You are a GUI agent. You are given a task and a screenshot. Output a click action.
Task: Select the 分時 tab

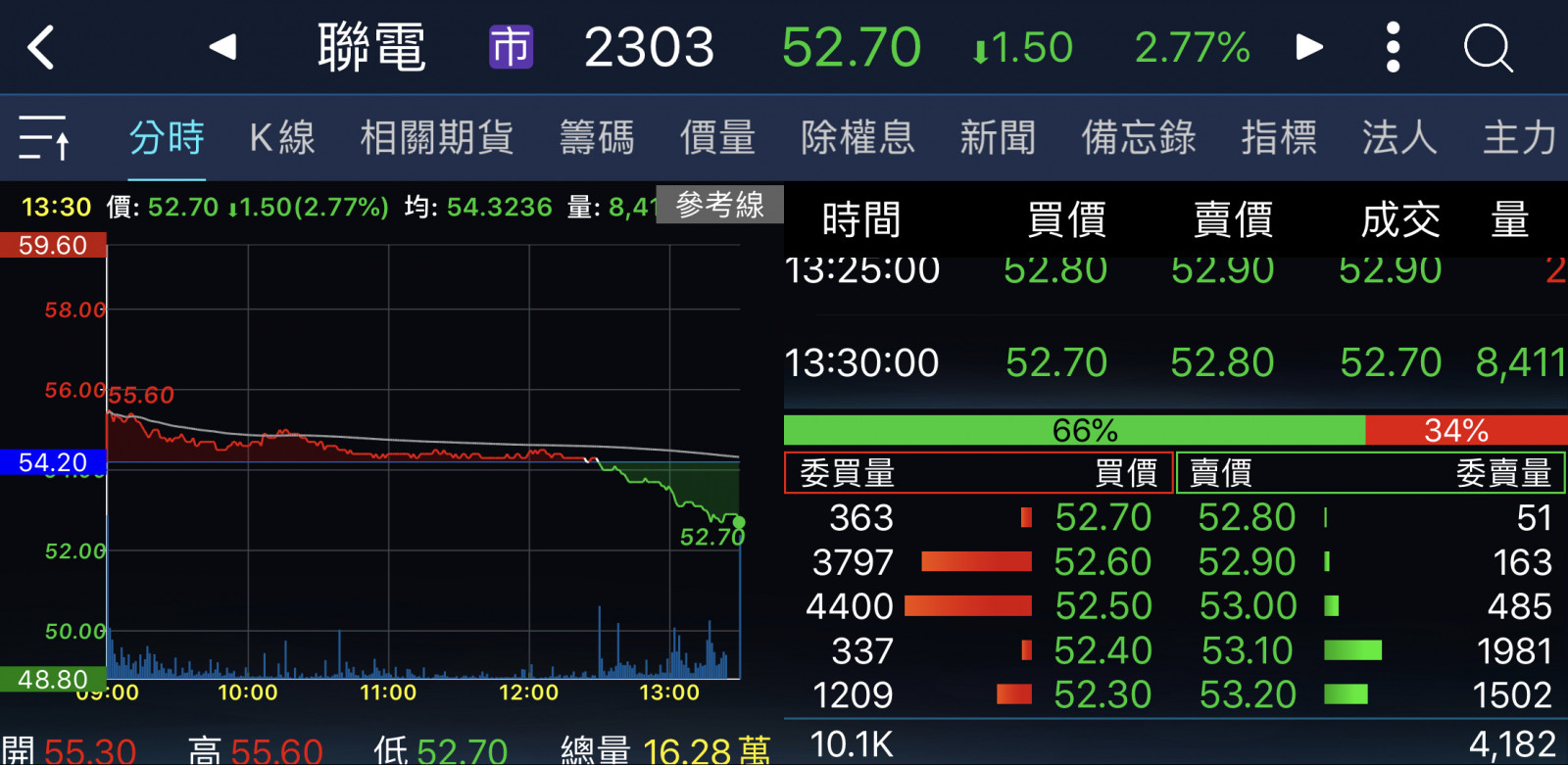167,137
